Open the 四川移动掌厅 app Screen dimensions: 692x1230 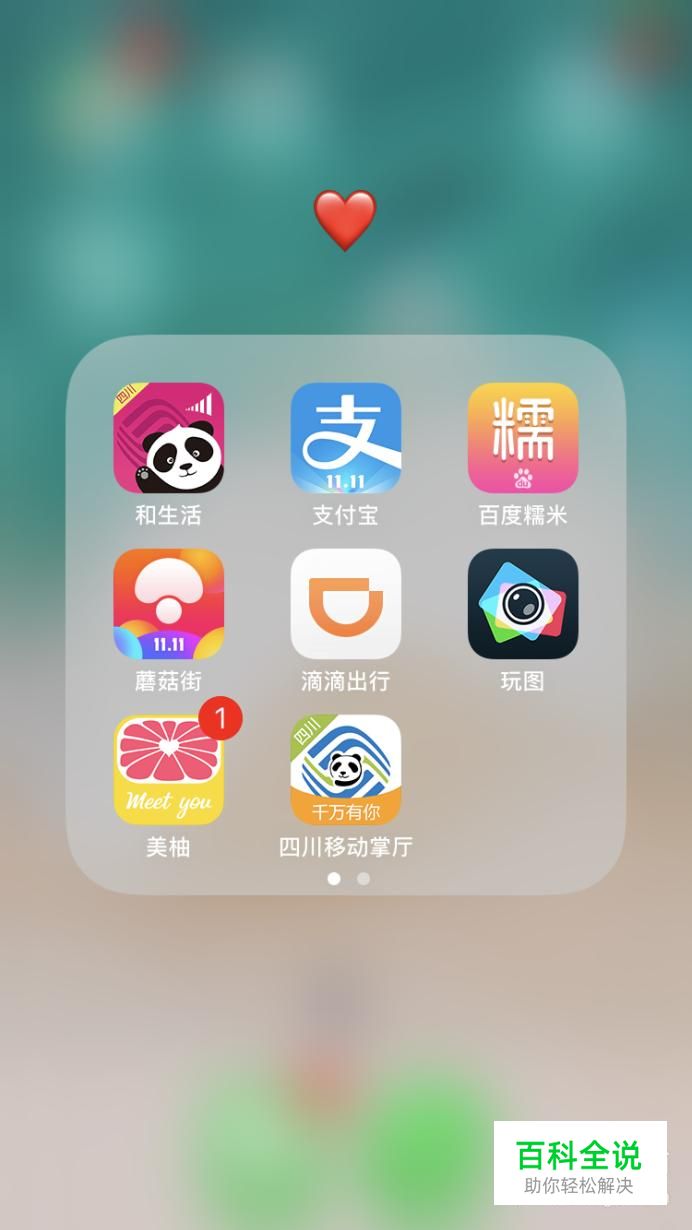click(x=345, y=770)
